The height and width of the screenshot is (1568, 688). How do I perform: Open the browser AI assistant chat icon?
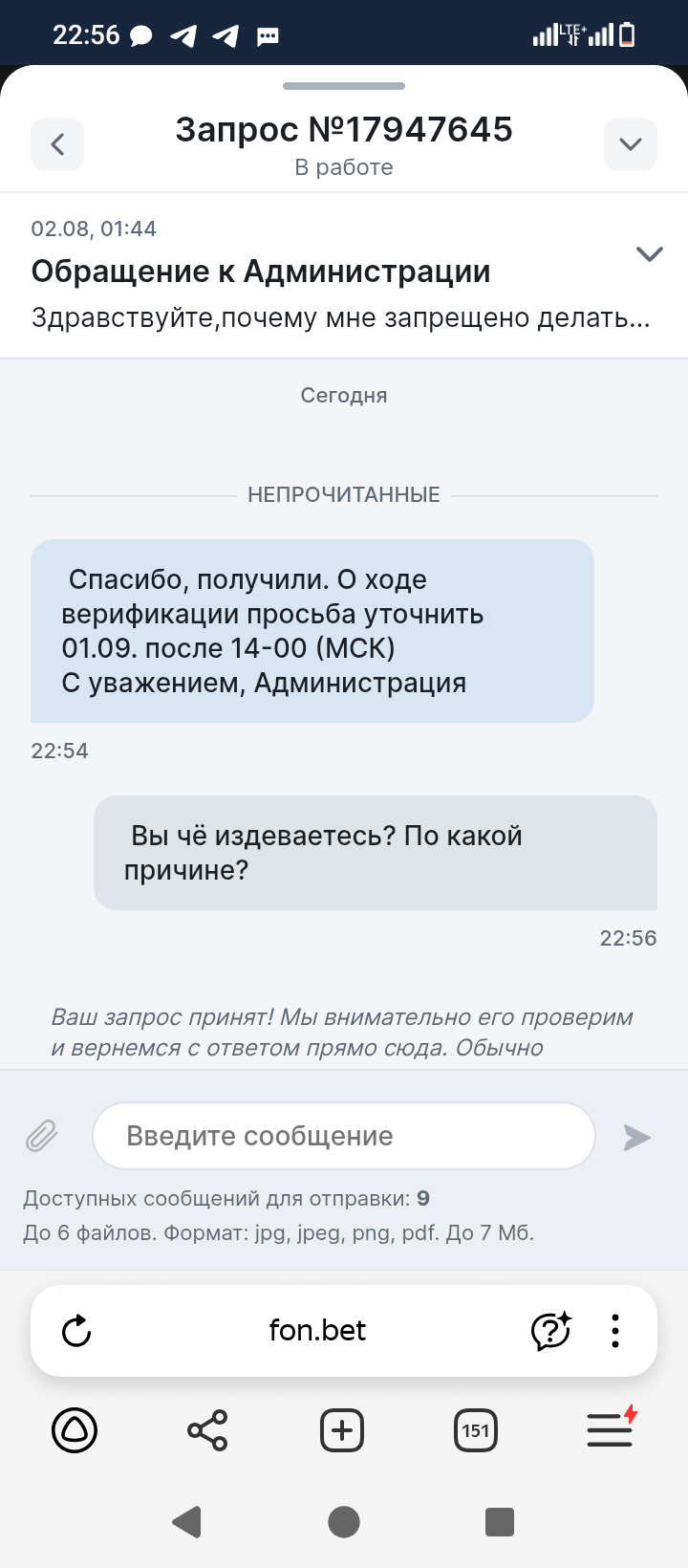tap(550, 1331)
